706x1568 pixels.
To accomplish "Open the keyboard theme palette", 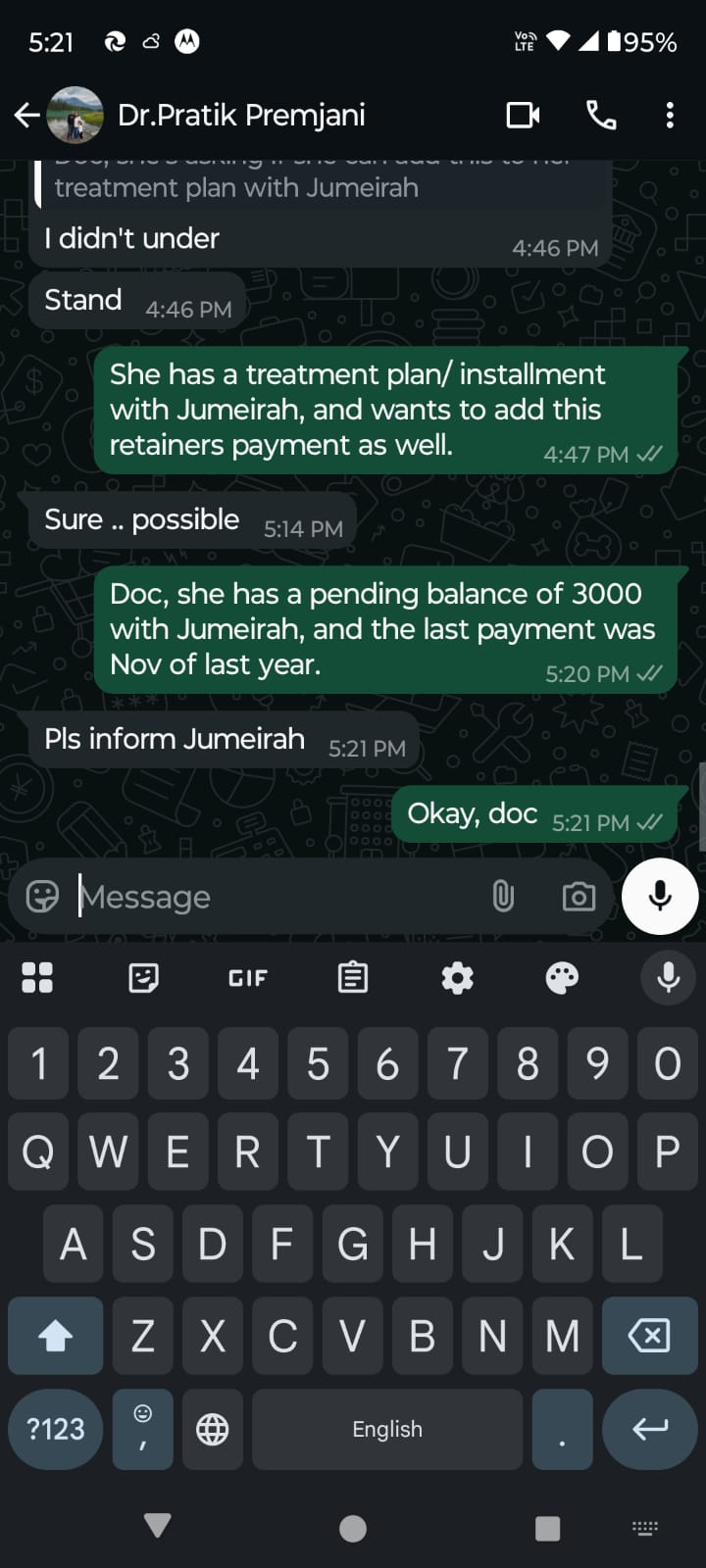I will click(x=562, y=977).
